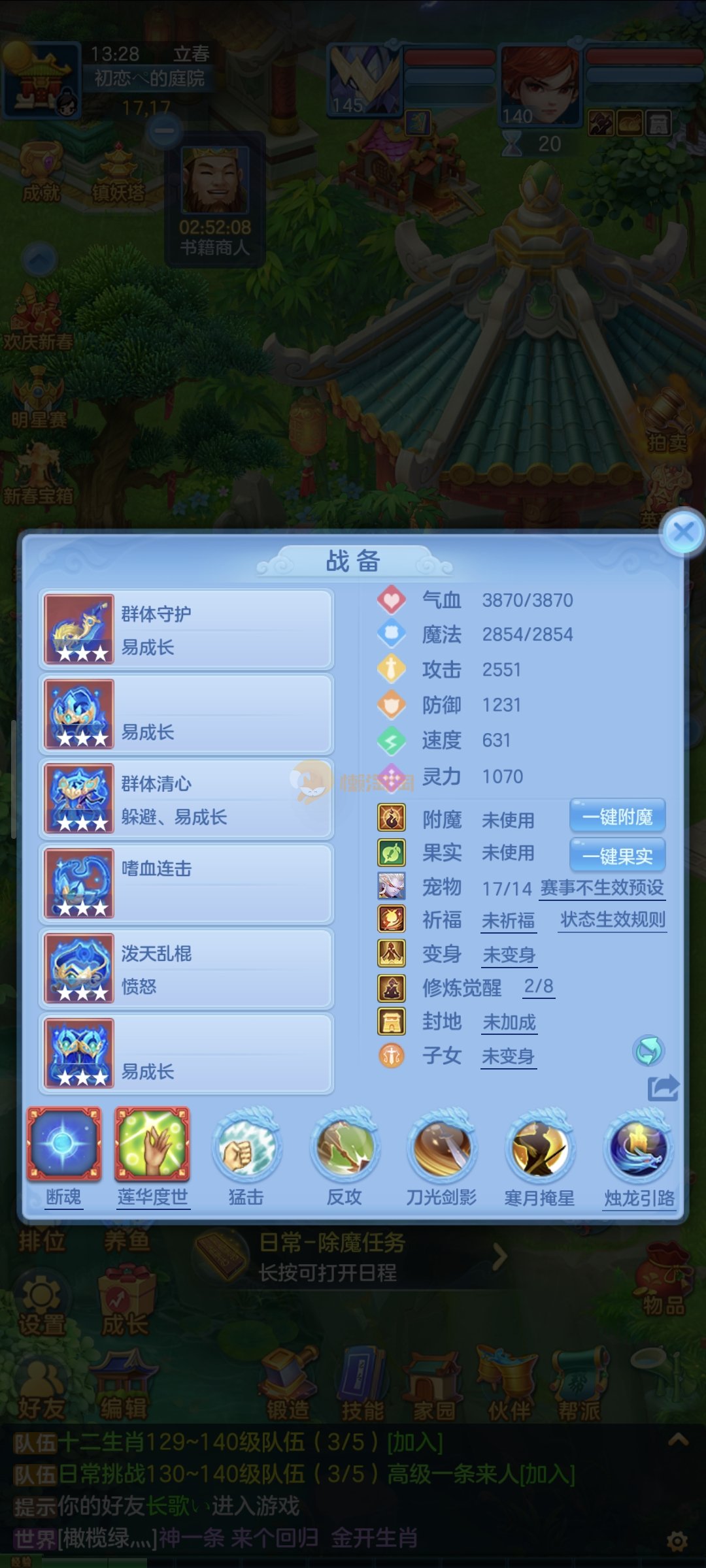The height and width of the screenshot is (1568, 706).
Task: Open the 嗜血连击 equipment slot
Action: pos(186,884)
